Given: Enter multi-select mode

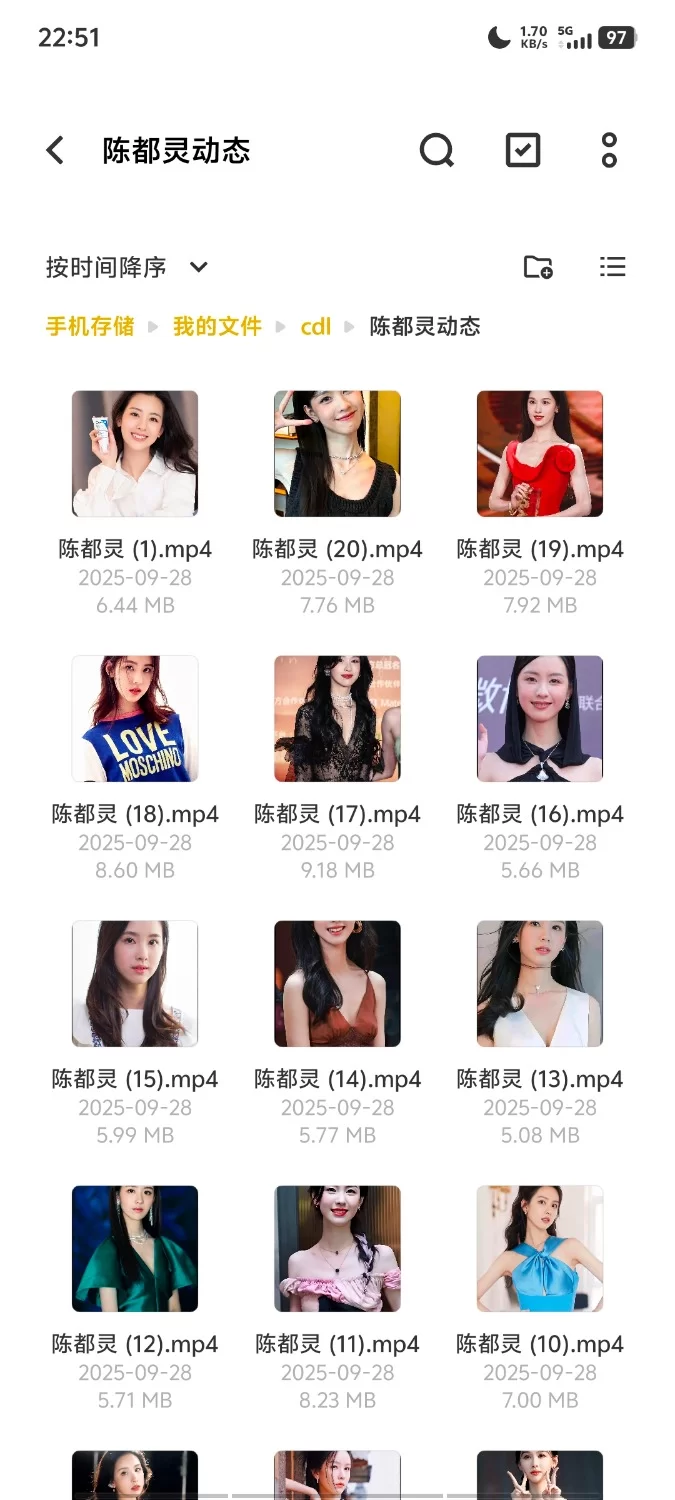Looking at the screenshot, I should tap(523, 151).
